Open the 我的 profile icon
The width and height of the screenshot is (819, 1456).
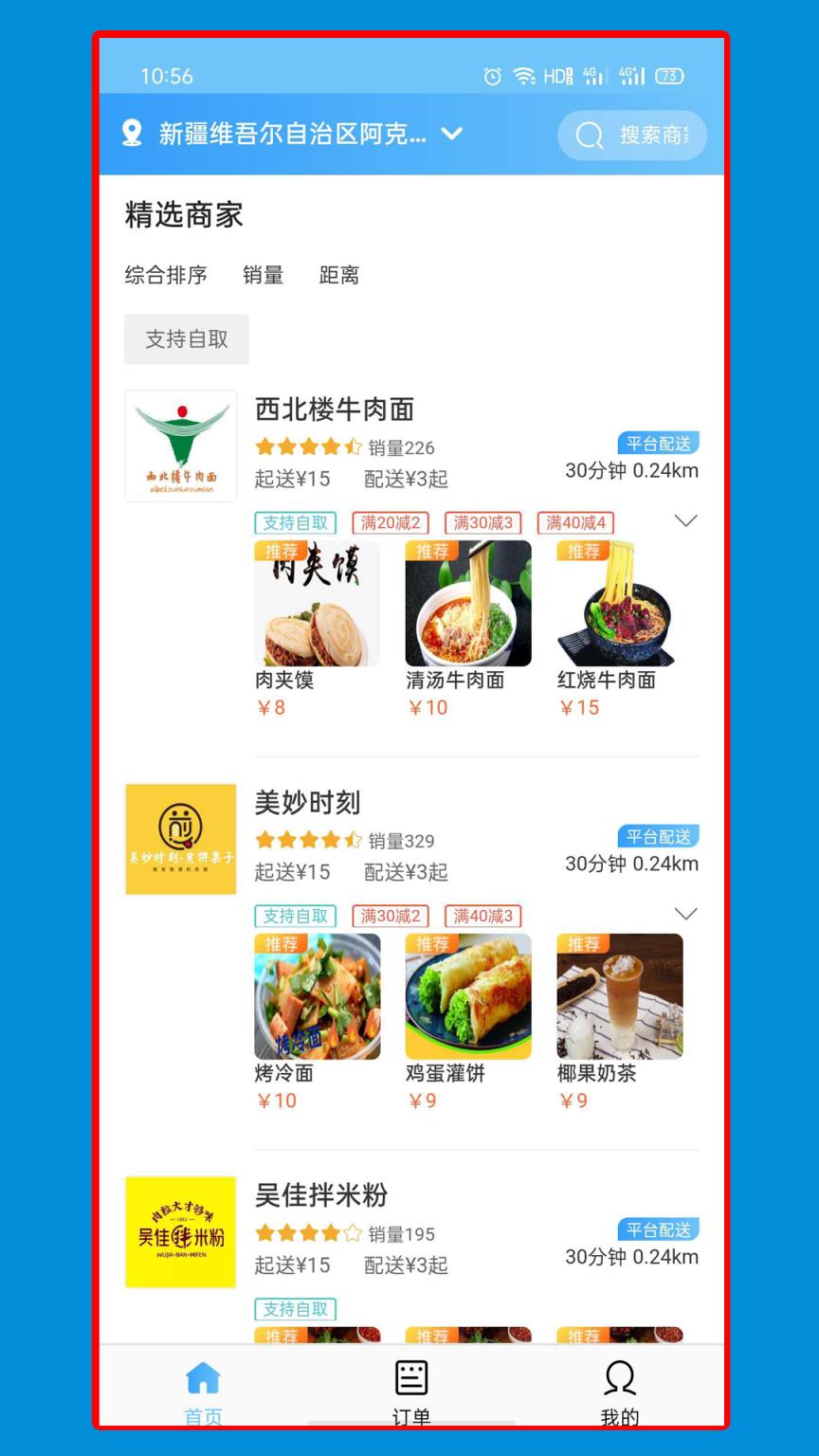[x=621, y=1376]
